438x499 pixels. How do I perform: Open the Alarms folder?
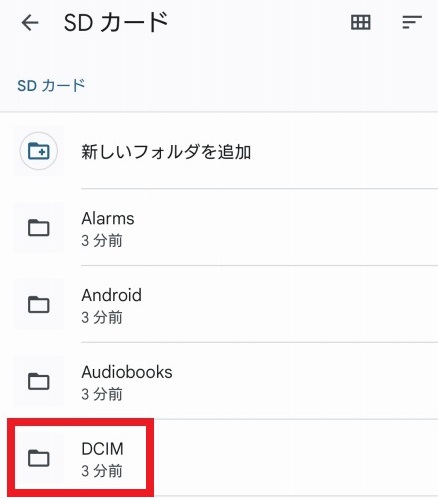[x=219, y=228]
